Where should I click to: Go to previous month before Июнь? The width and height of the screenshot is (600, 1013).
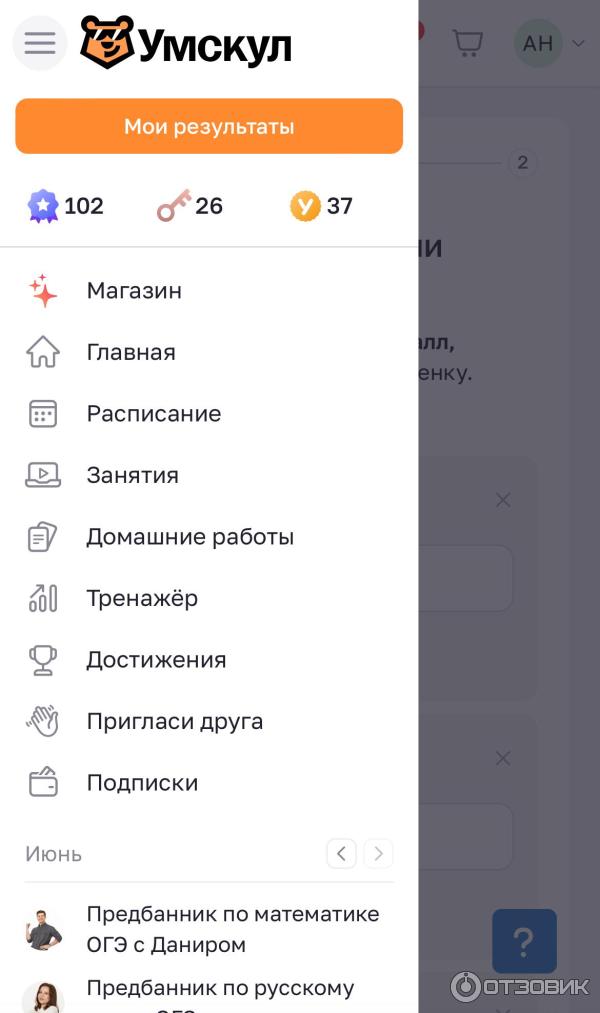tap(341, 854)
